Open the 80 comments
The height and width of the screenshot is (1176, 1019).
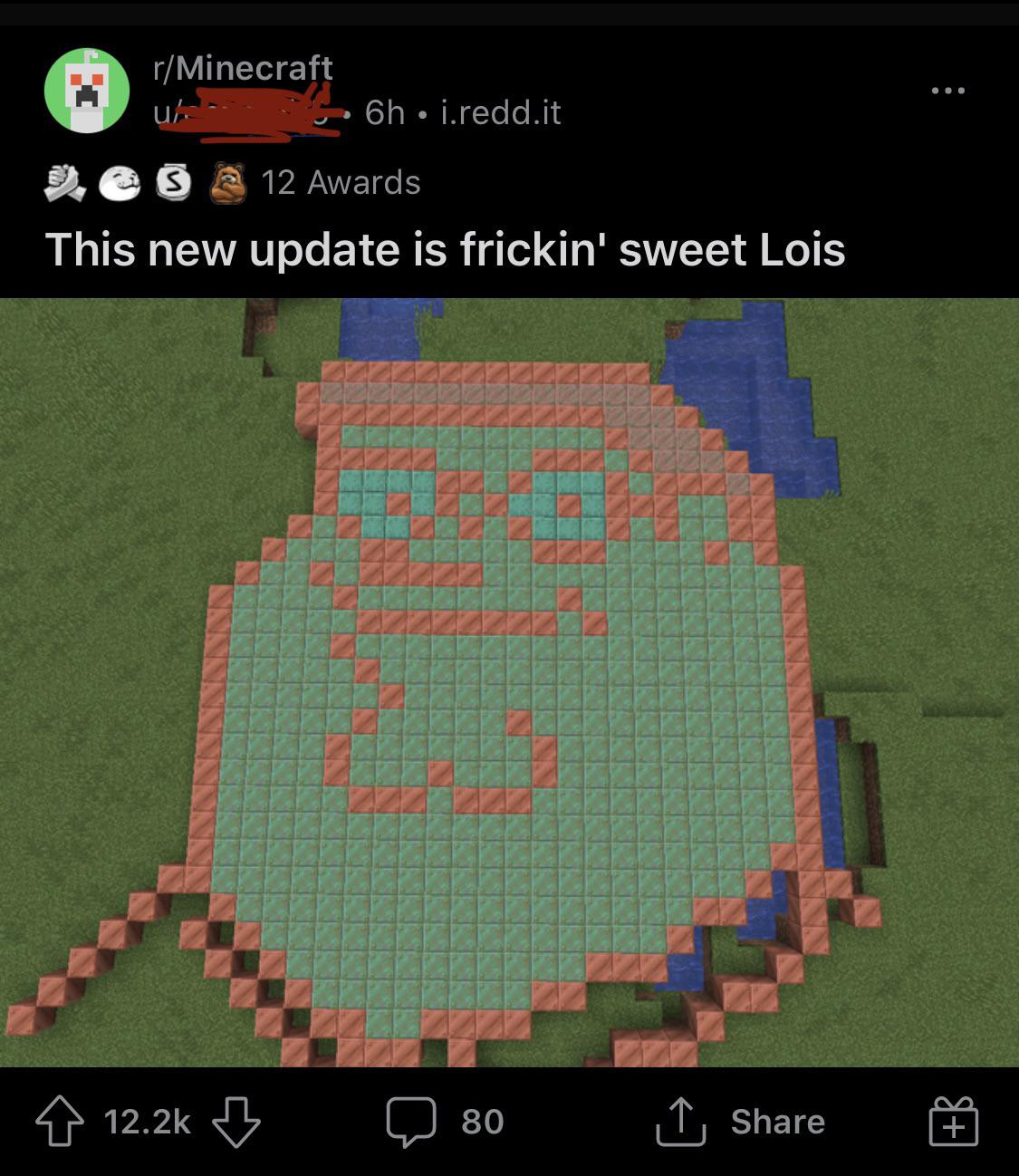tap(444, 1122)
